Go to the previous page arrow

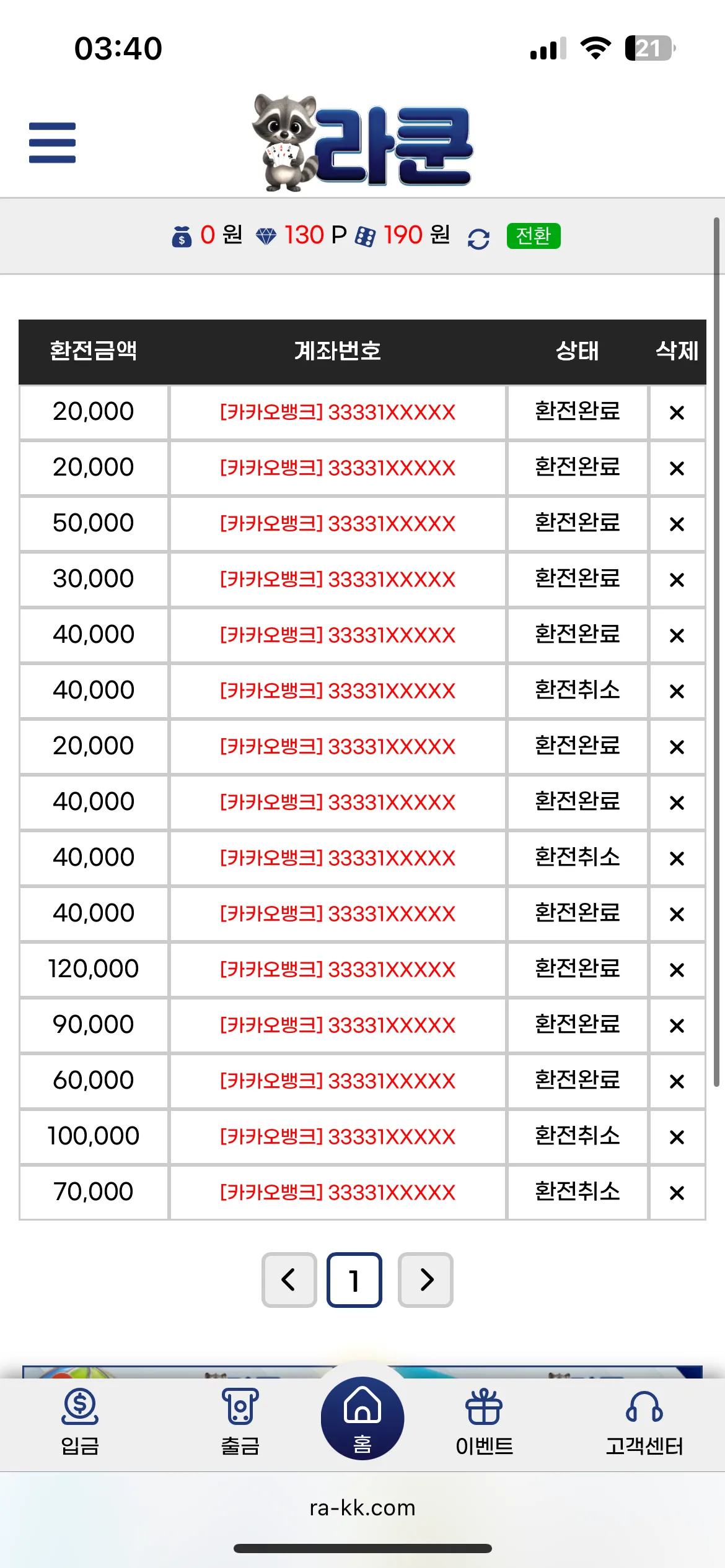click(x=289, y=1279)
